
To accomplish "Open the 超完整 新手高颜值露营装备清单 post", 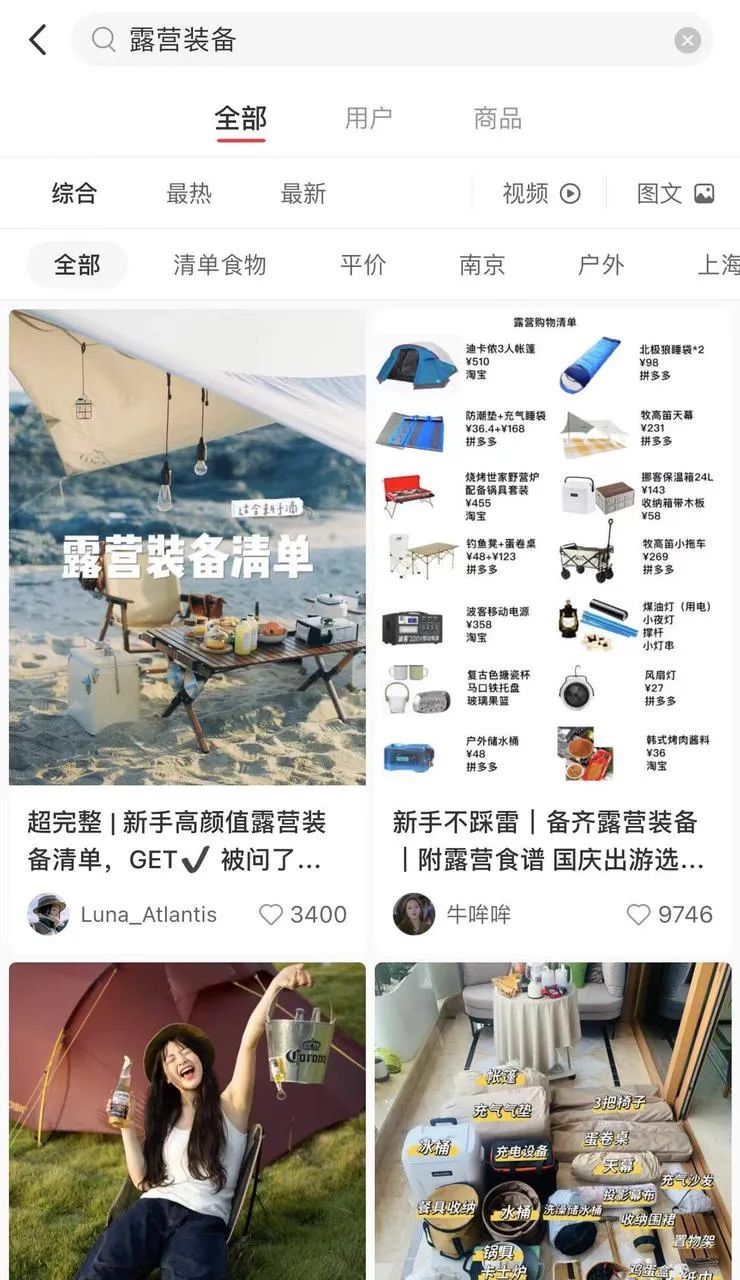I will (187, 546).
